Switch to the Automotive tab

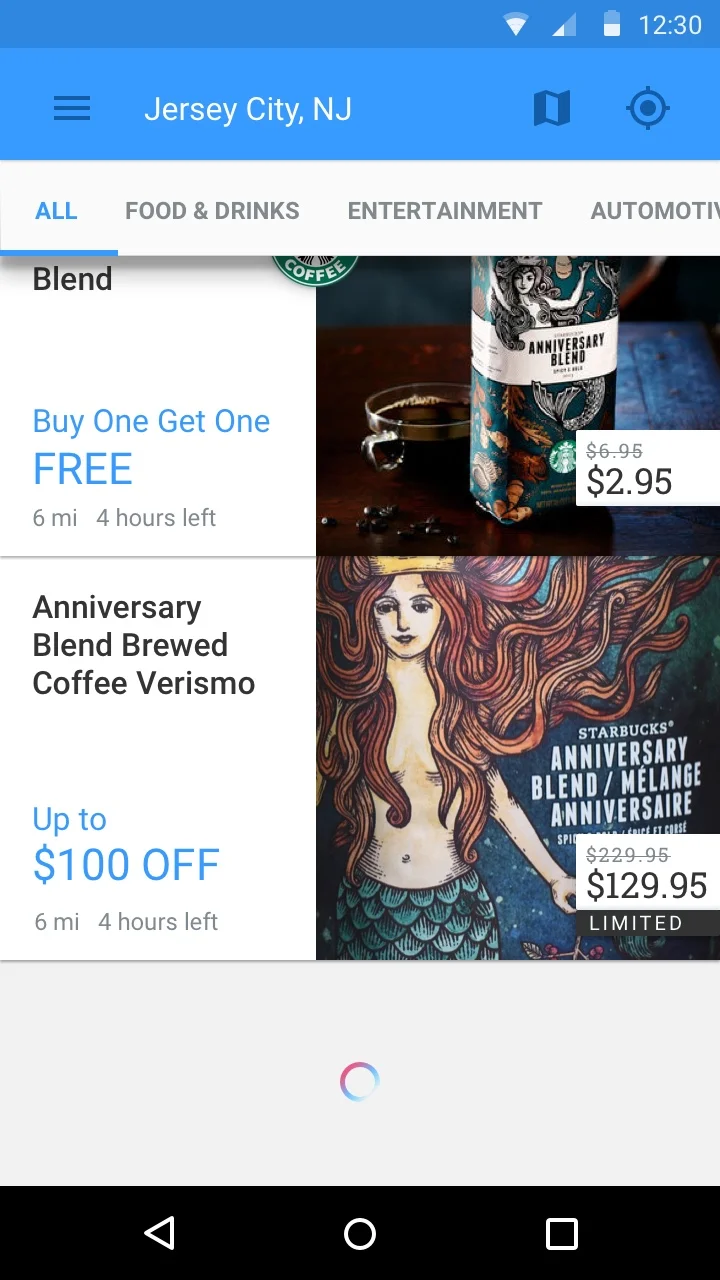[654, 211]
